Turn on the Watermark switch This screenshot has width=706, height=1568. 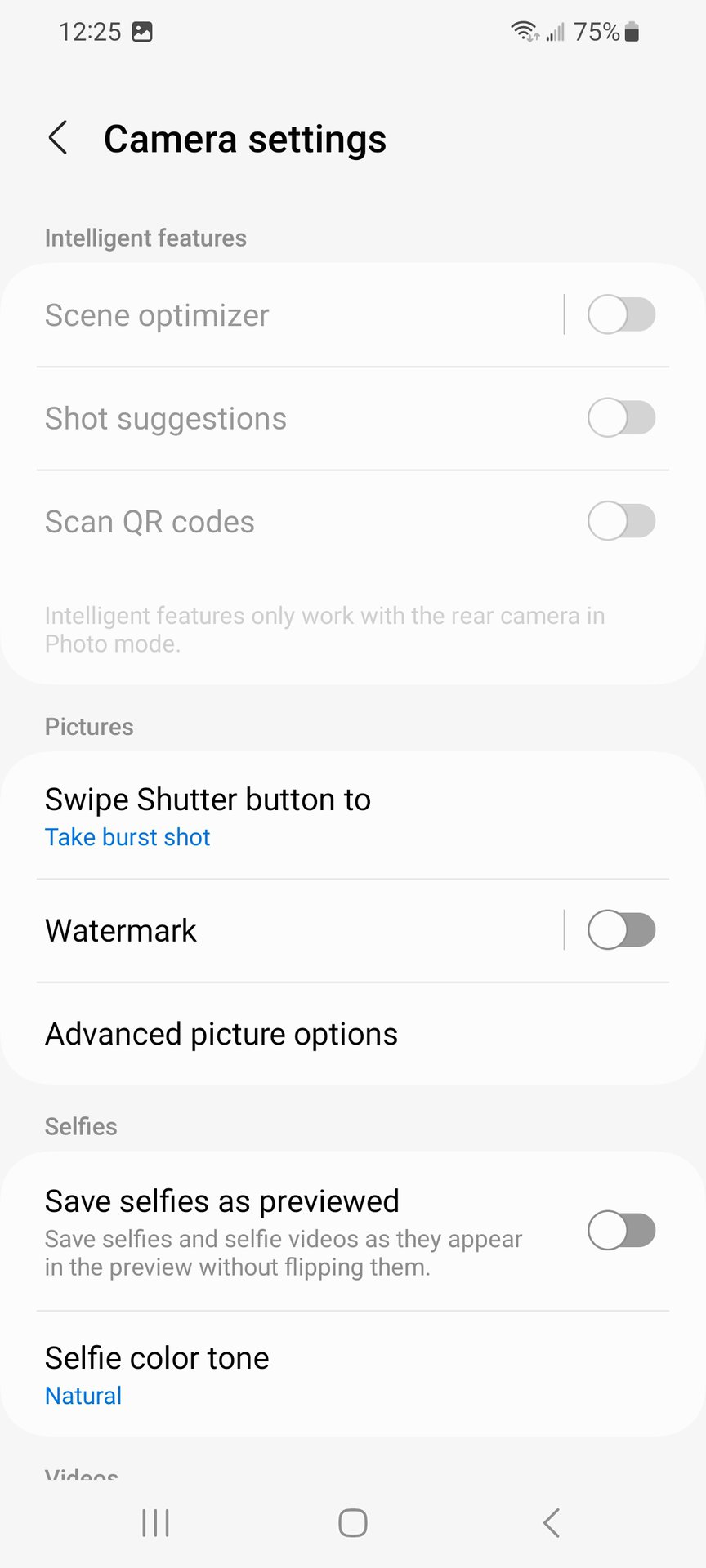point(621,930)
